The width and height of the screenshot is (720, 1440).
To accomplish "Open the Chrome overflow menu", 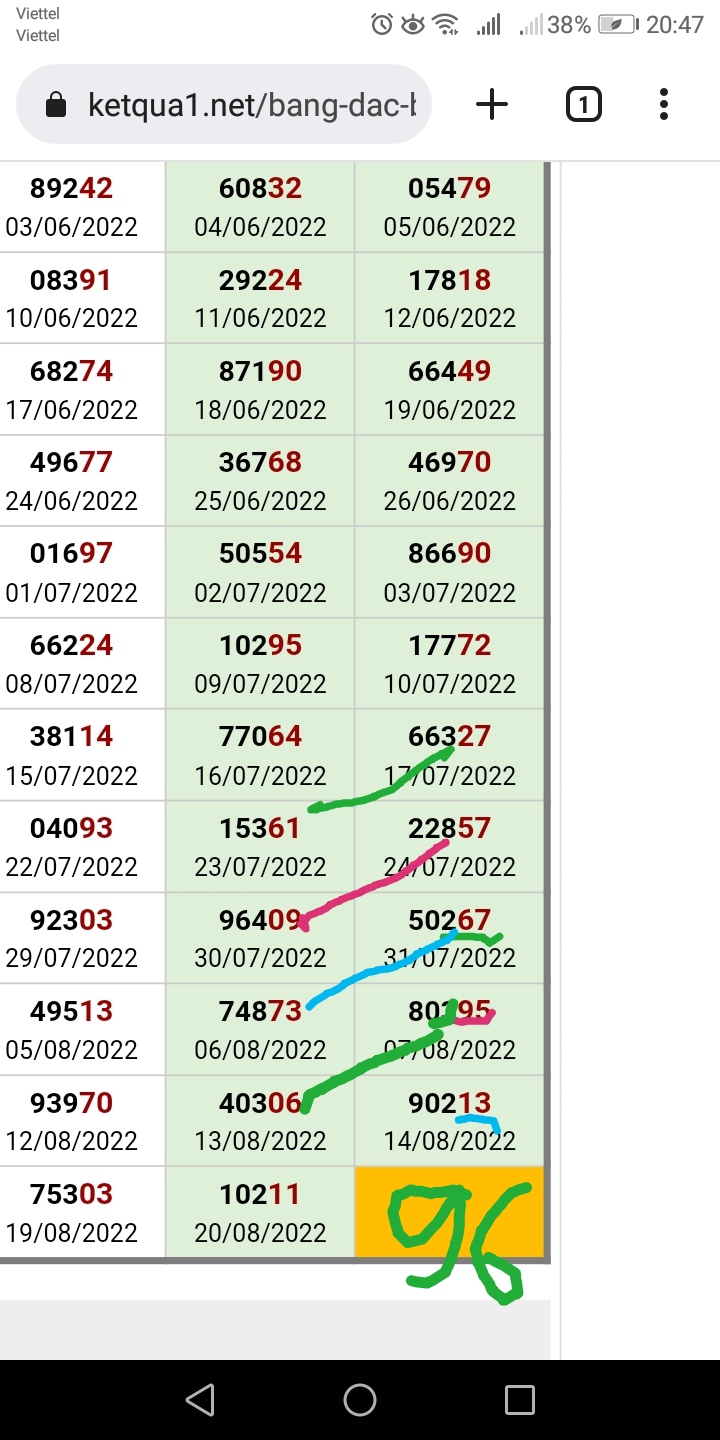I will pos(664,104).
